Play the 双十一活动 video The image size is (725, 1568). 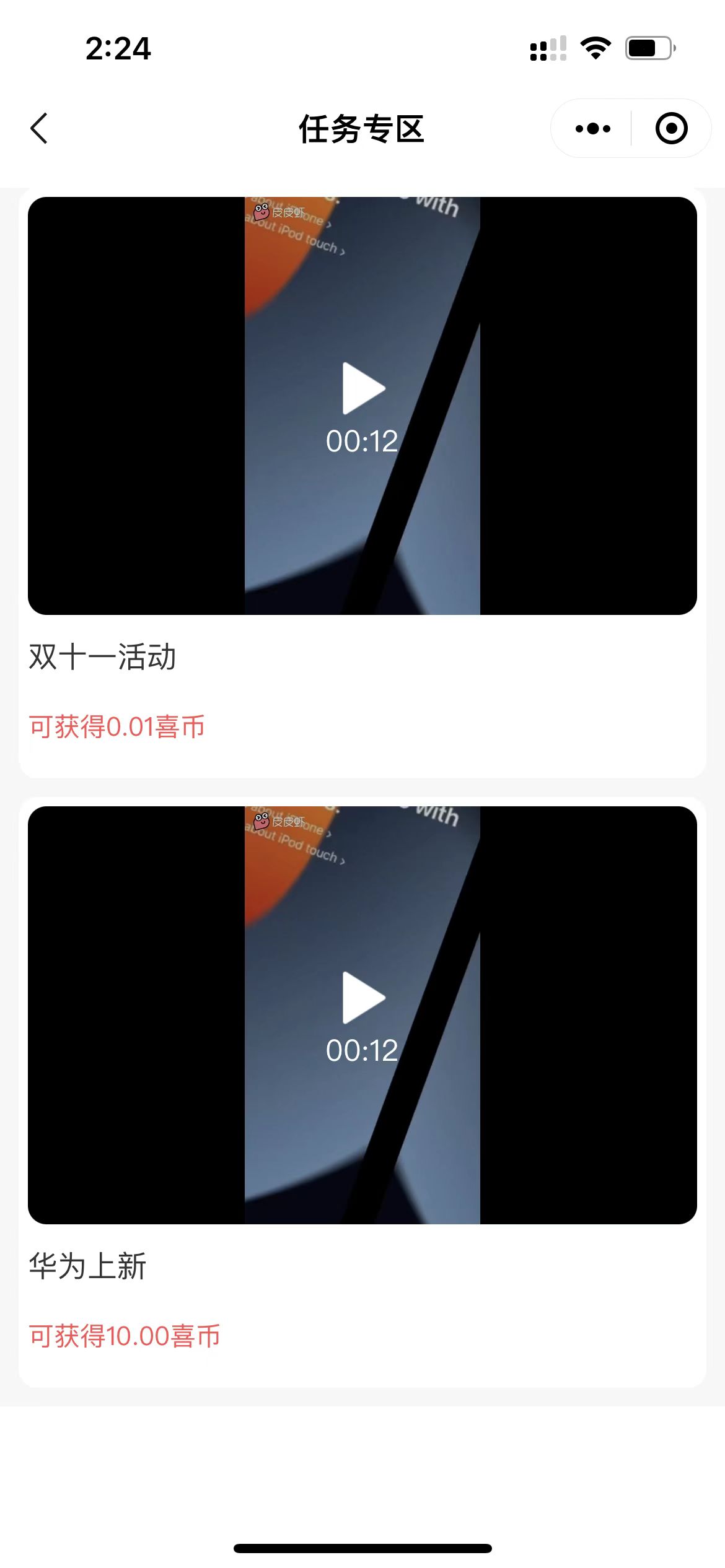click(363, 389)
